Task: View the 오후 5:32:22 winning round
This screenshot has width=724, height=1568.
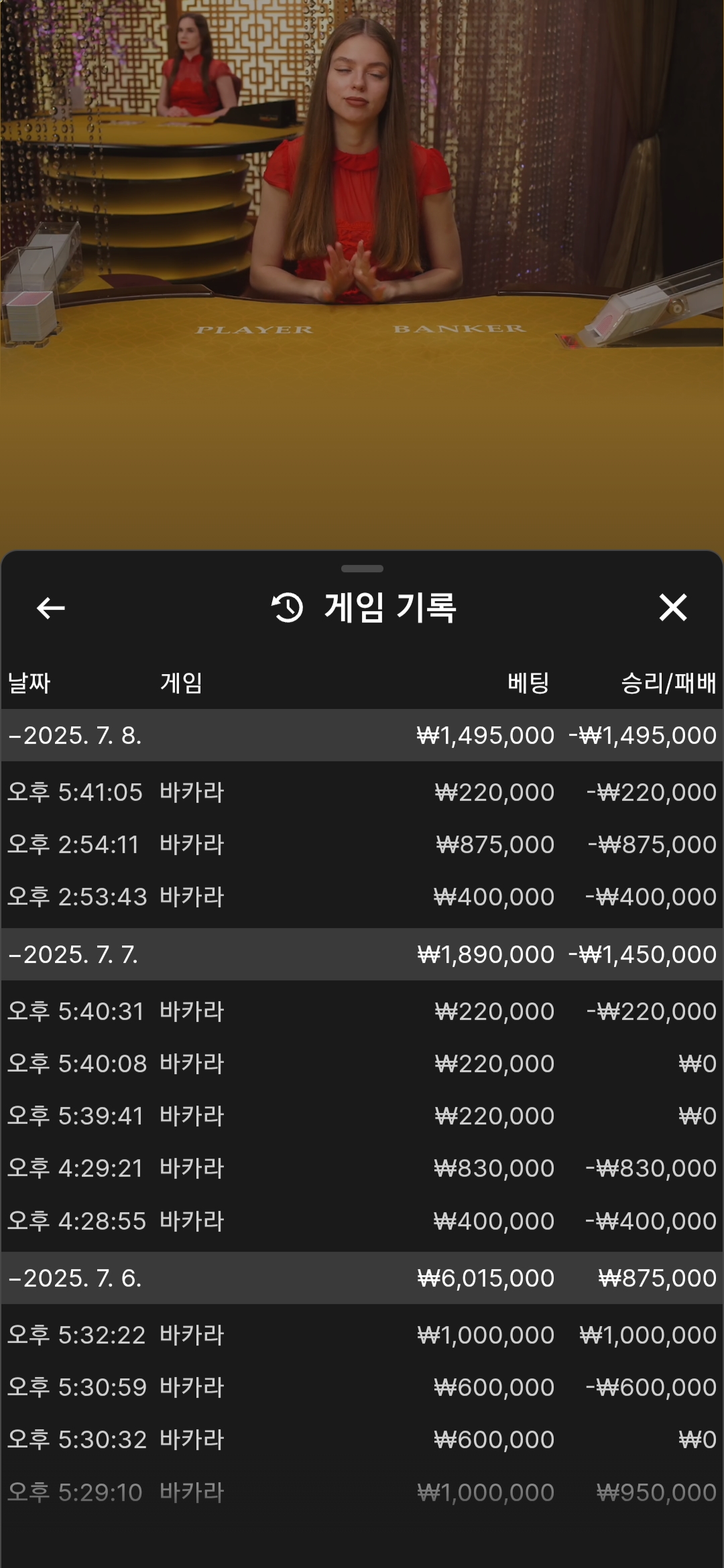Action: click(x=362, y=1335)
